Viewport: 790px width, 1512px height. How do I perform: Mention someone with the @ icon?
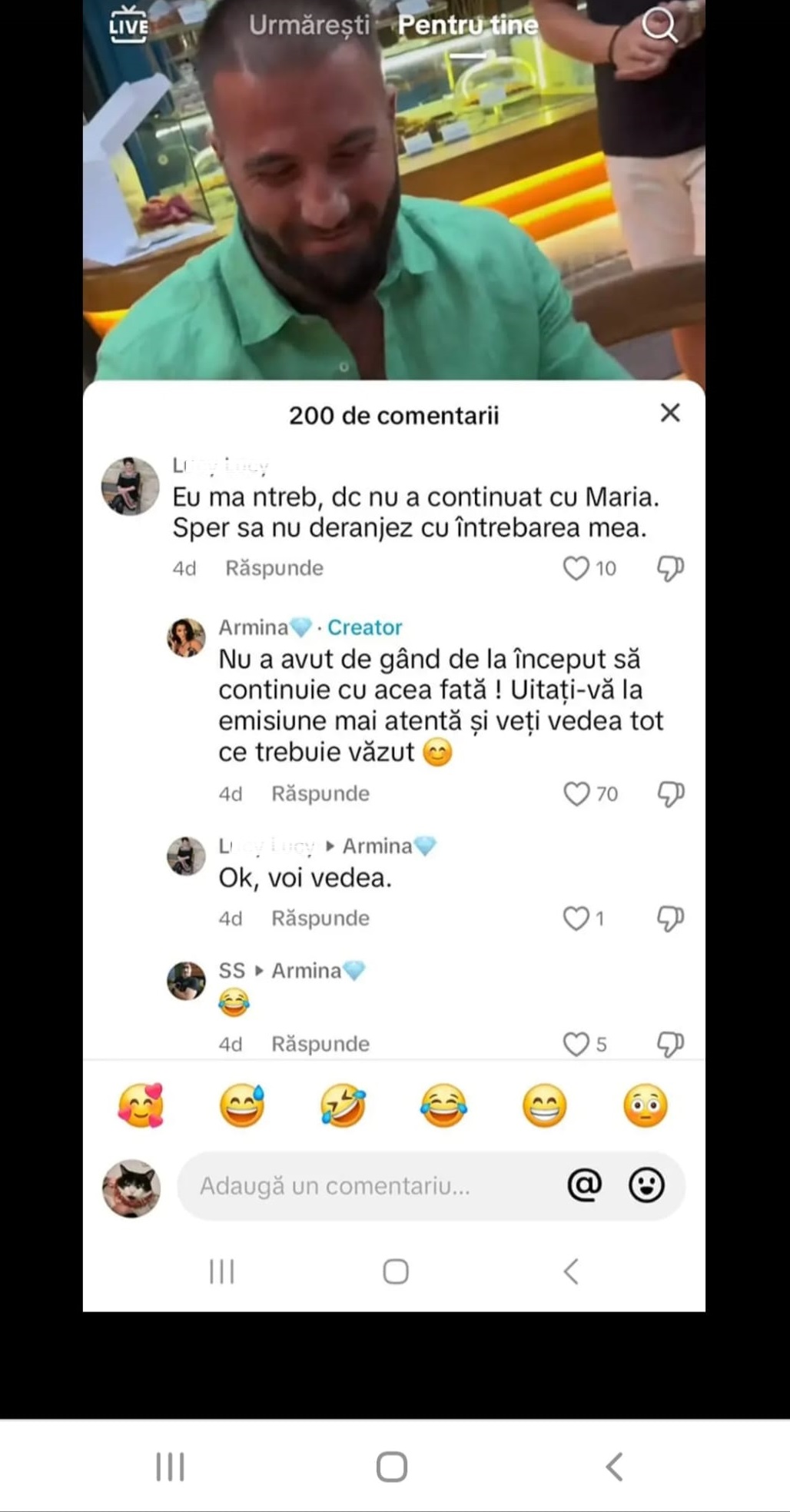click(584, 1185)
